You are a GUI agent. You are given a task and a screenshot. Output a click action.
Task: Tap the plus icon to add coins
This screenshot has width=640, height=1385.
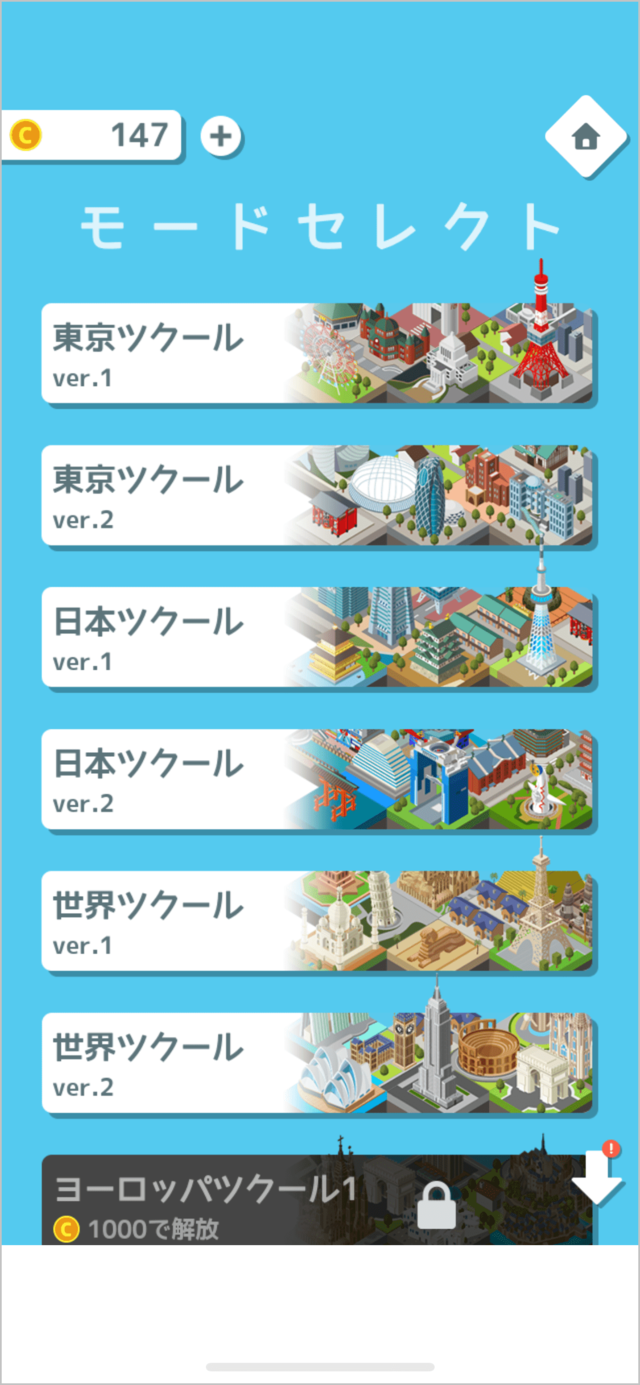(x=221, y=136)
